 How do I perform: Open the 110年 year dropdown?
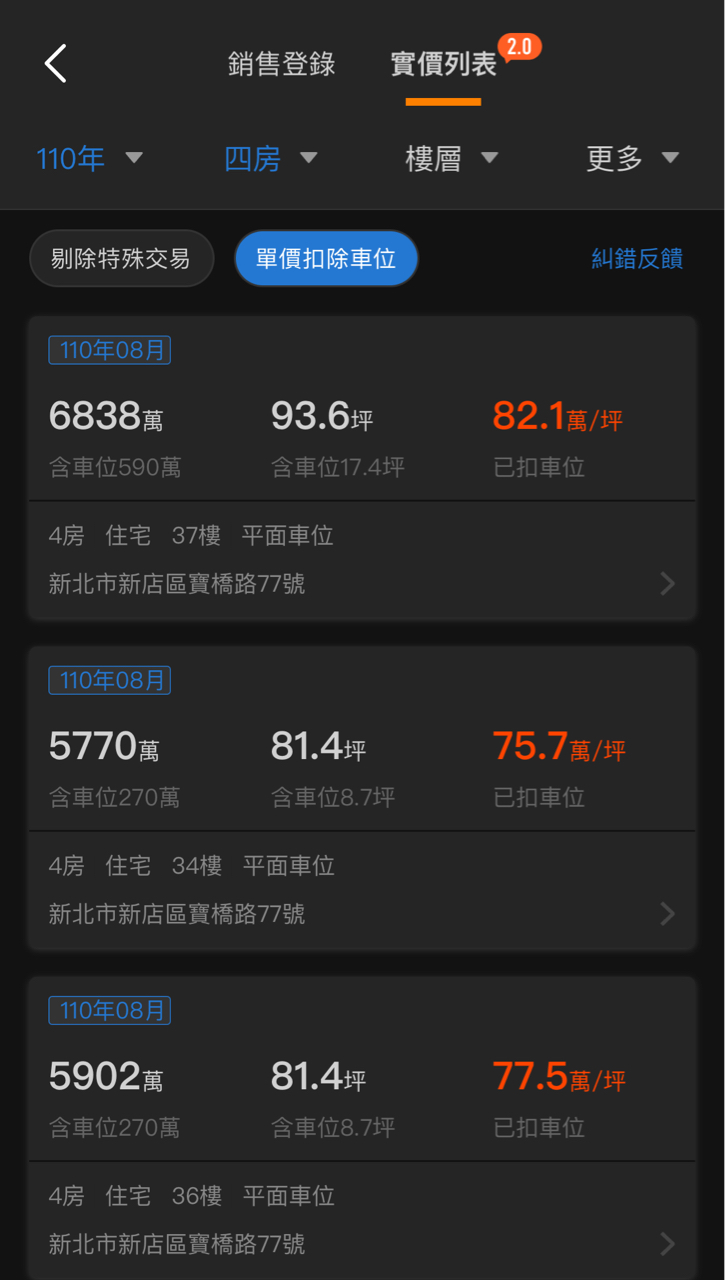89,158
